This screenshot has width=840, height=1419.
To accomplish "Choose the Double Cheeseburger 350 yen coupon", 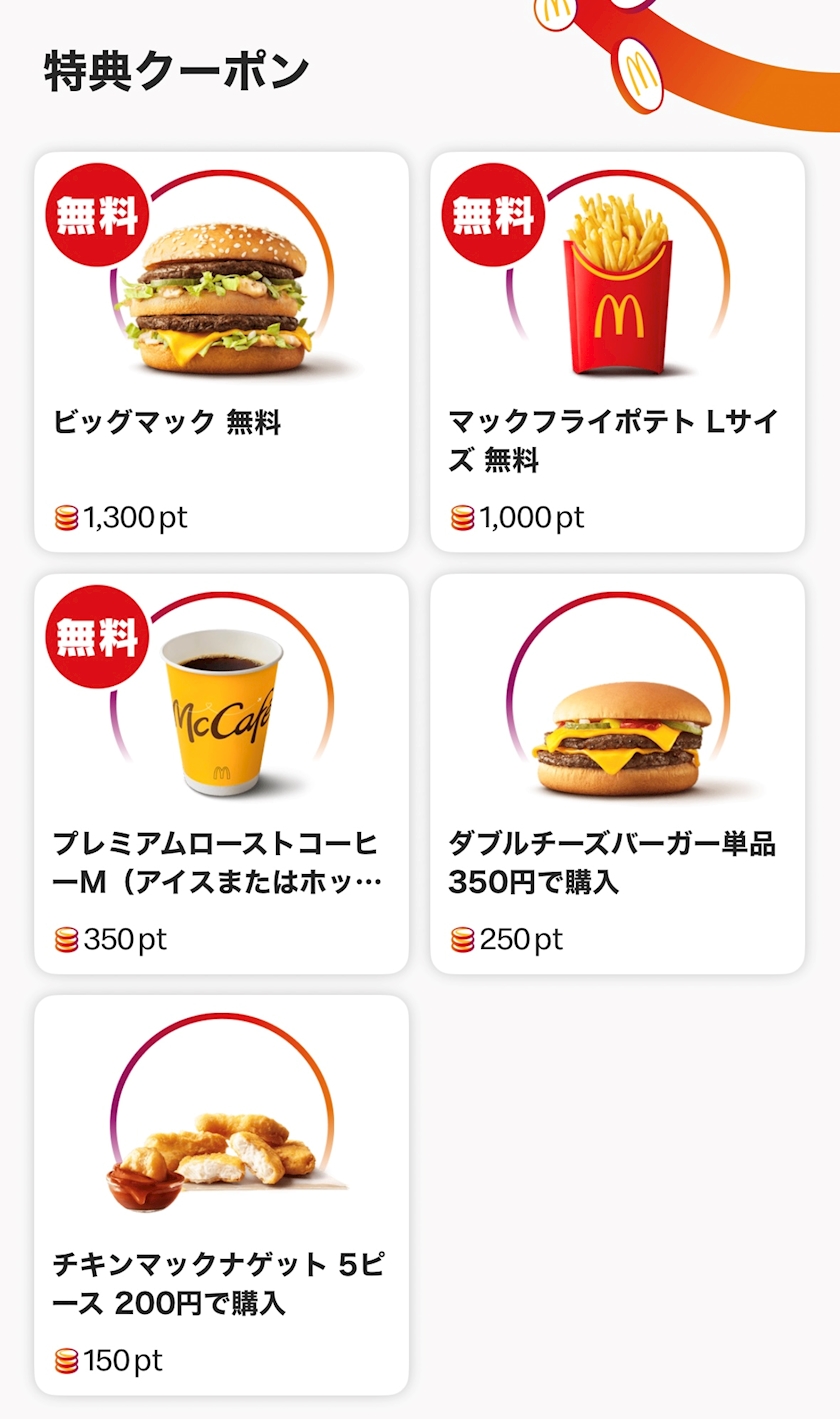I will (617, 773).
